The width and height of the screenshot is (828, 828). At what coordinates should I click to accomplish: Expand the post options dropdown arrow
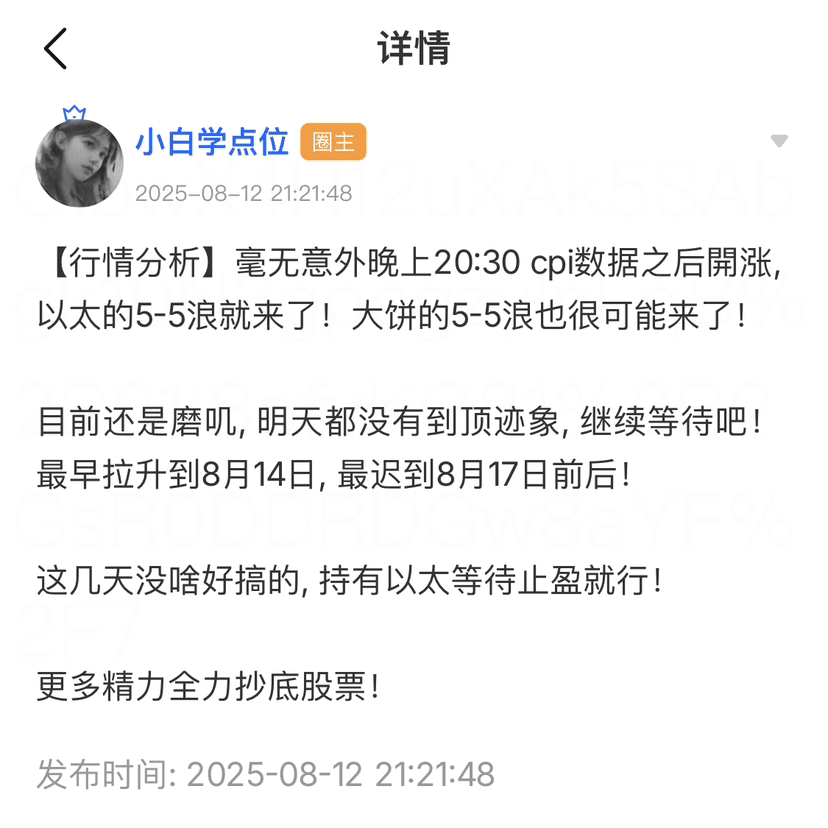(x=779, y=142)
